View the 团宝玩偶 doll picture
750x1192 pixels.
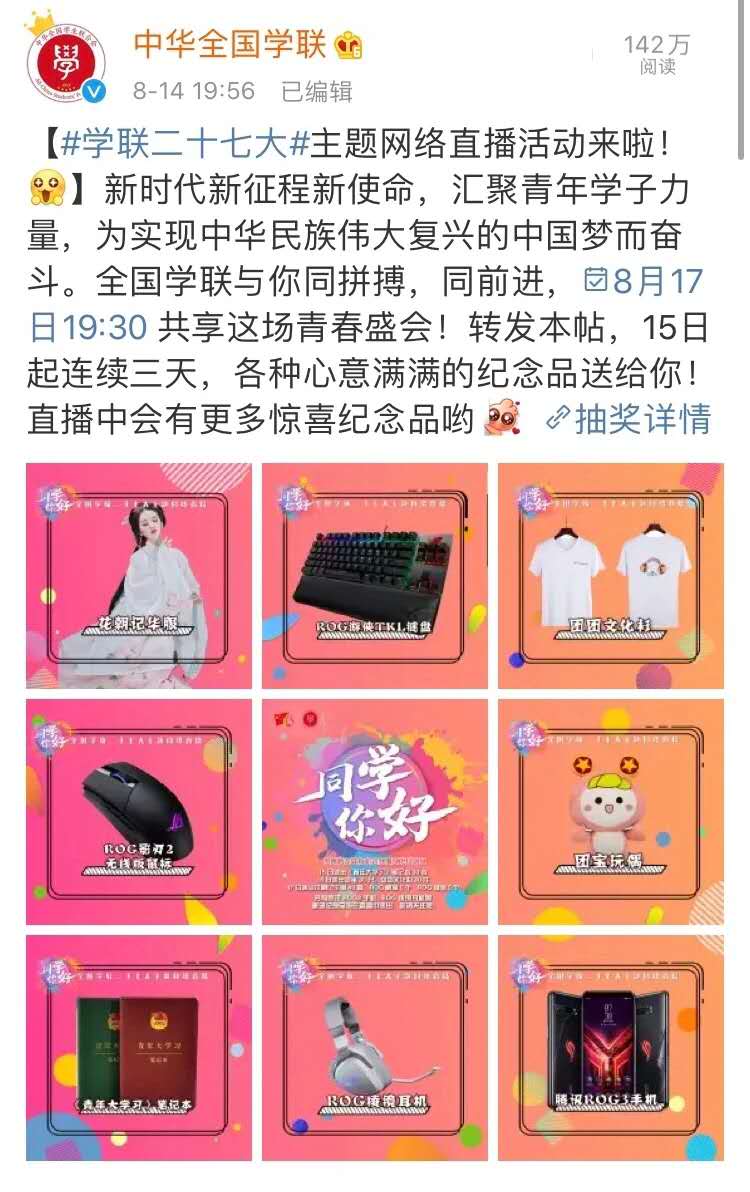click(x=611, y=811)
